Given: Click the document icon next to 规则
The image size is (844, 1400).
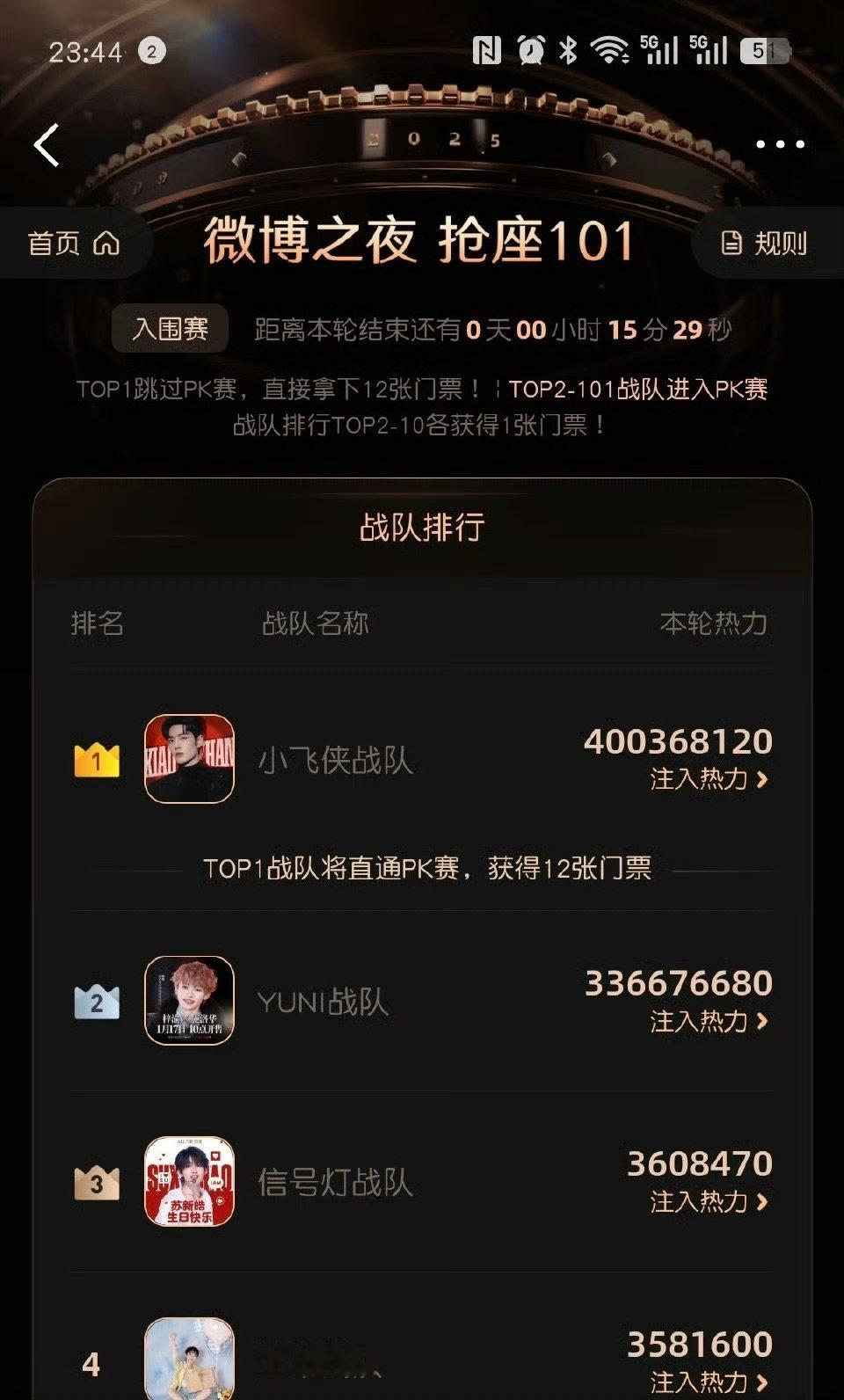Looking at the screenshot, I should (x=730, y=244).
